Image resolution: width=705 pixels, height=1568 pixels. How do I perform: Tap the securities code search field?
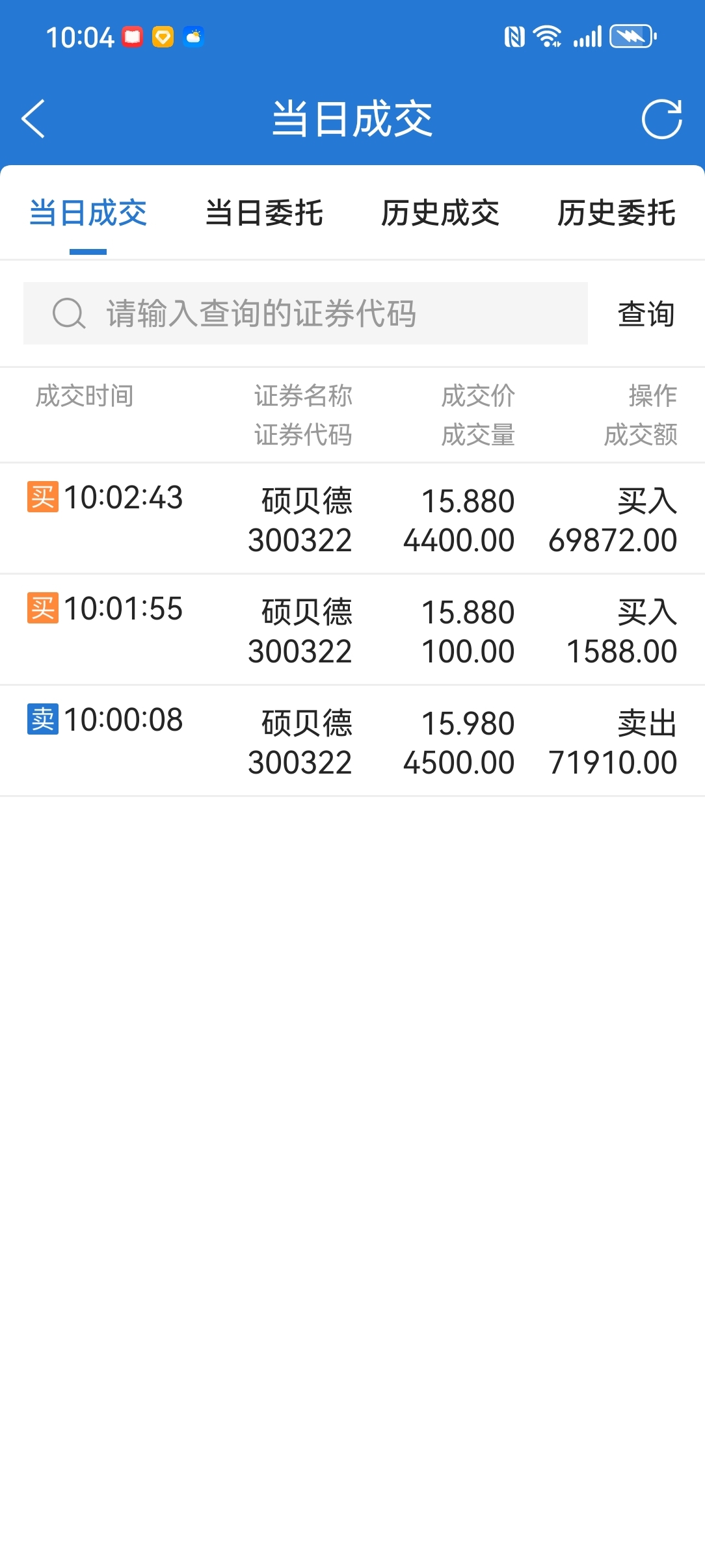point(306,313)
